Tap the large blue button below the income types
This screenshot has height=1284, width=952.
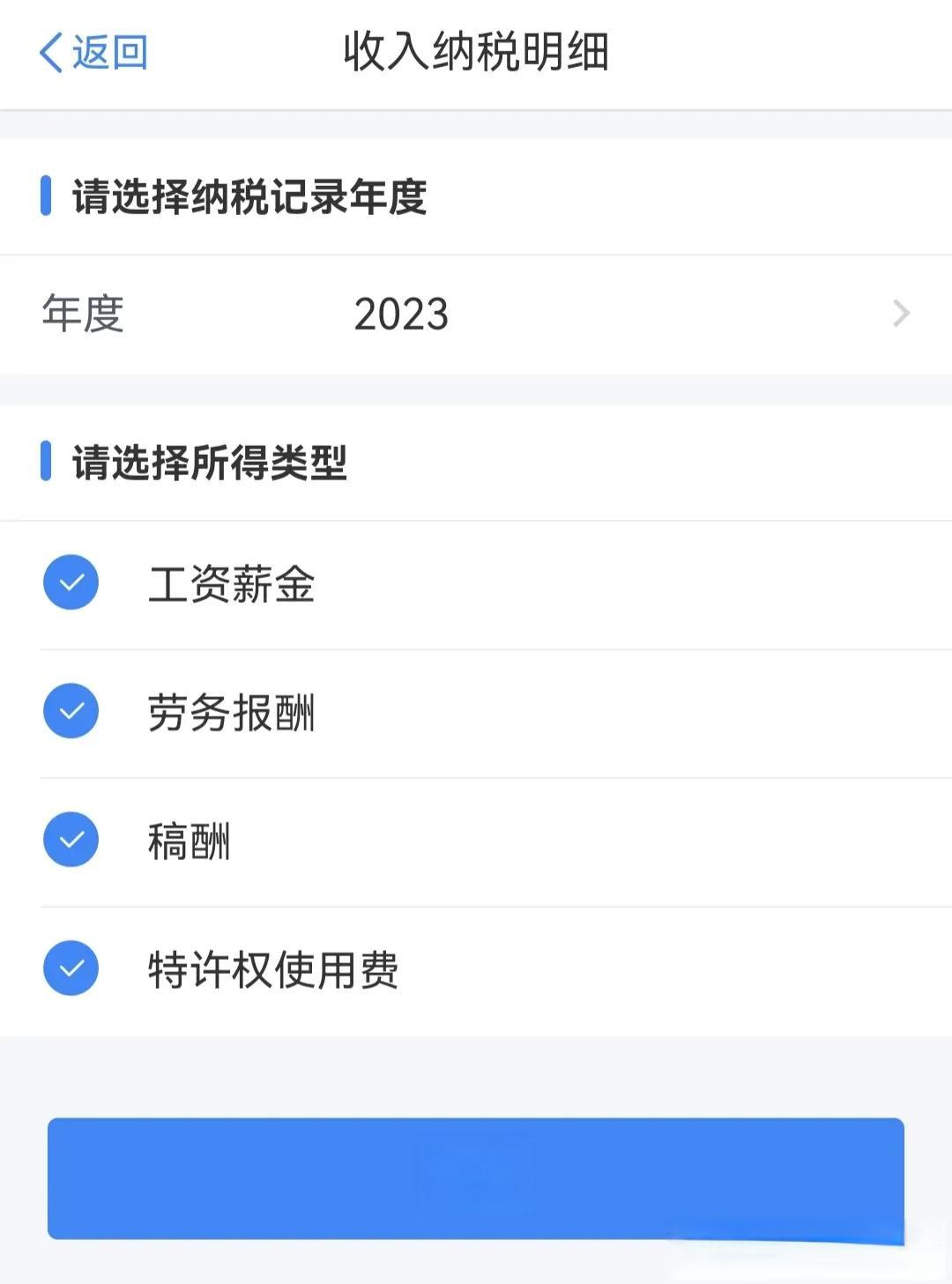[x=476, y=1178]
